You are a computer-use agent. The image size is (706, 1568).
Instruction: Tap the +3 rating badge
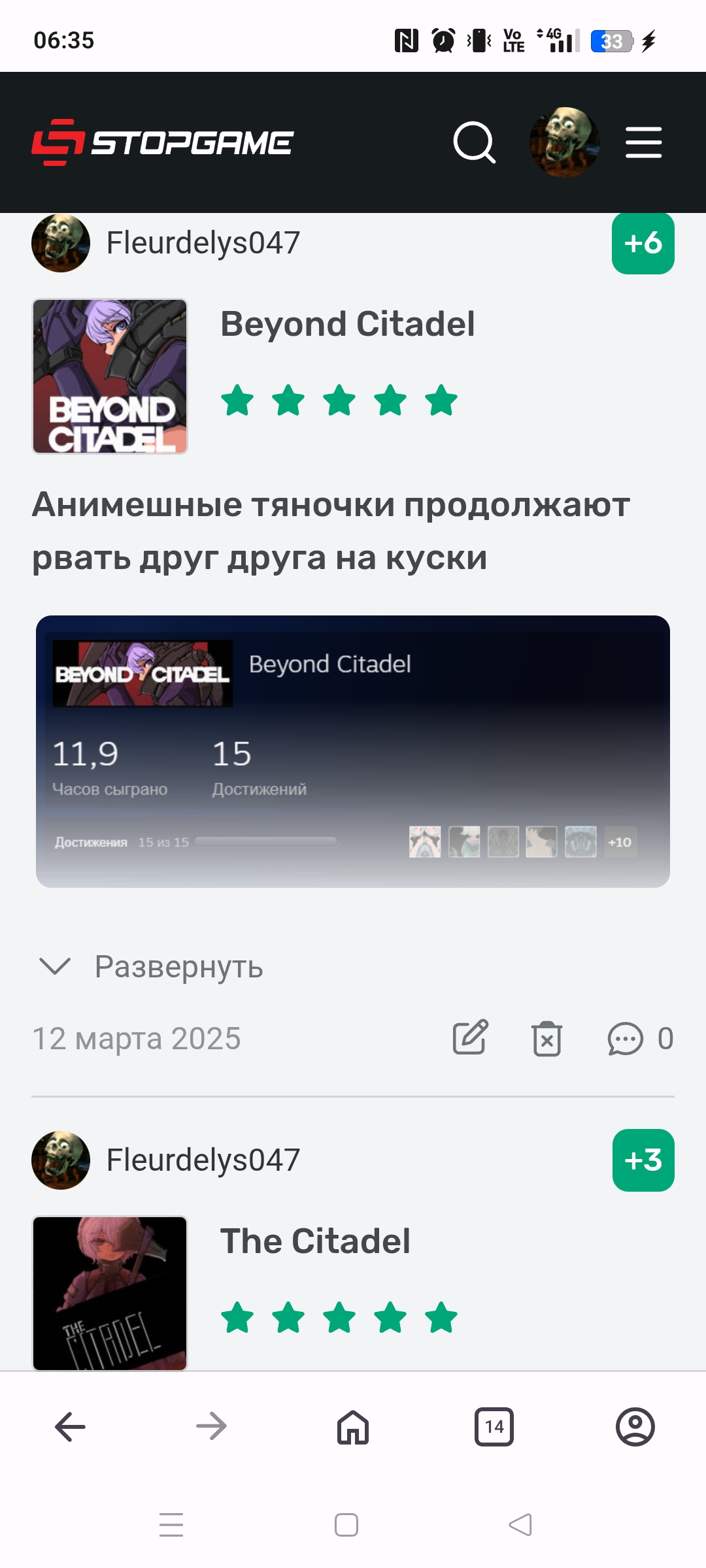point(643,1160)
